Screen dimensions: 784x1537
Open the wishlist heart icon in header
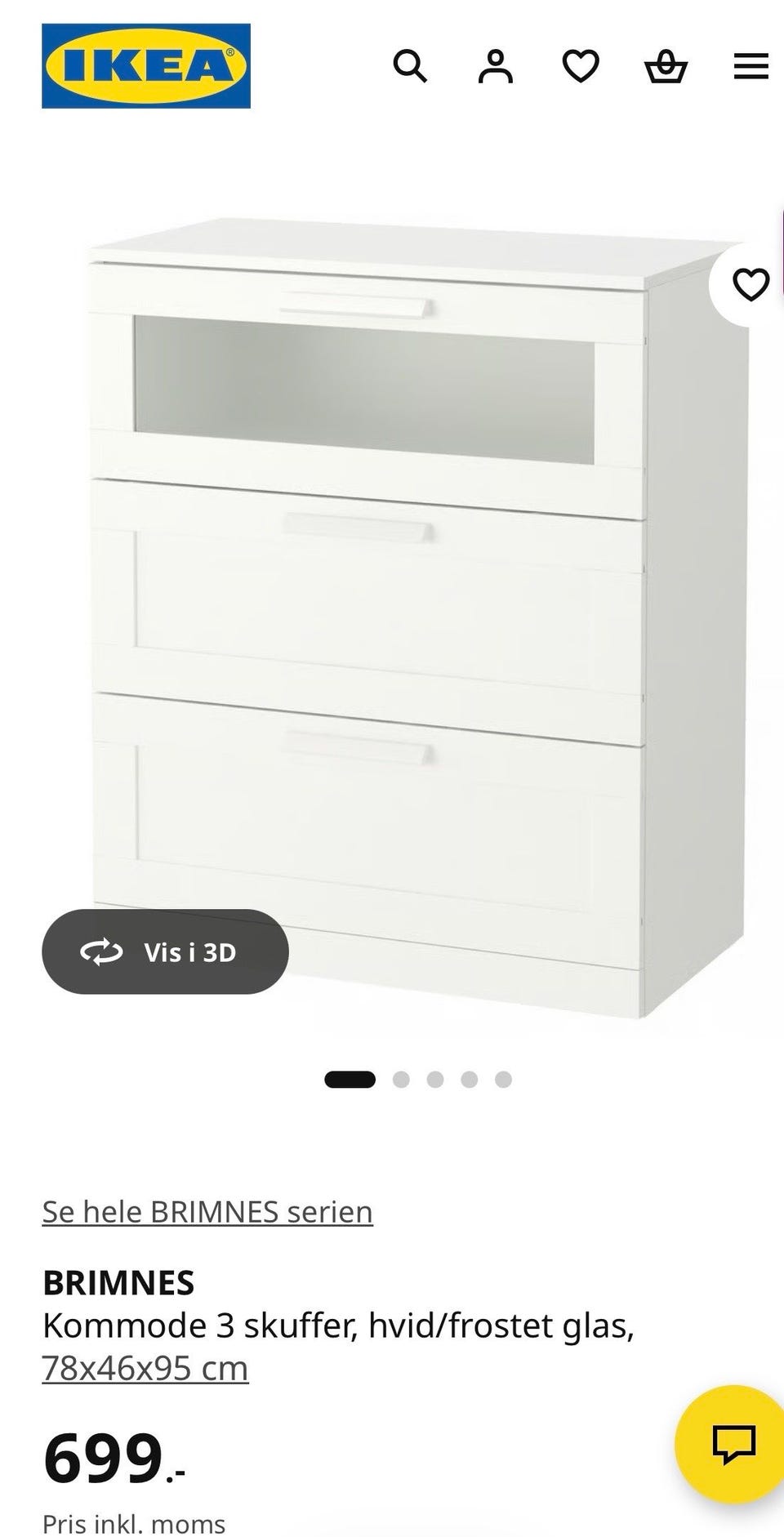[x=581, y=66]
